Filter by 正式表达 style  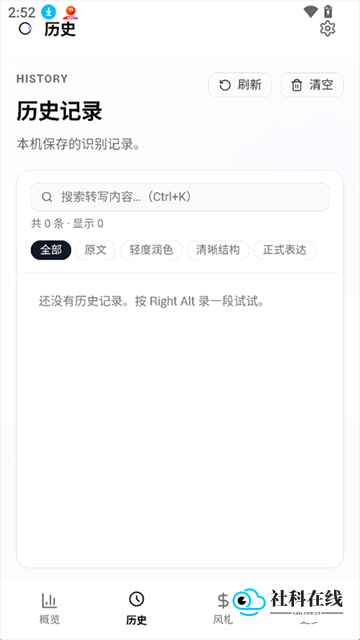[284, 250]
